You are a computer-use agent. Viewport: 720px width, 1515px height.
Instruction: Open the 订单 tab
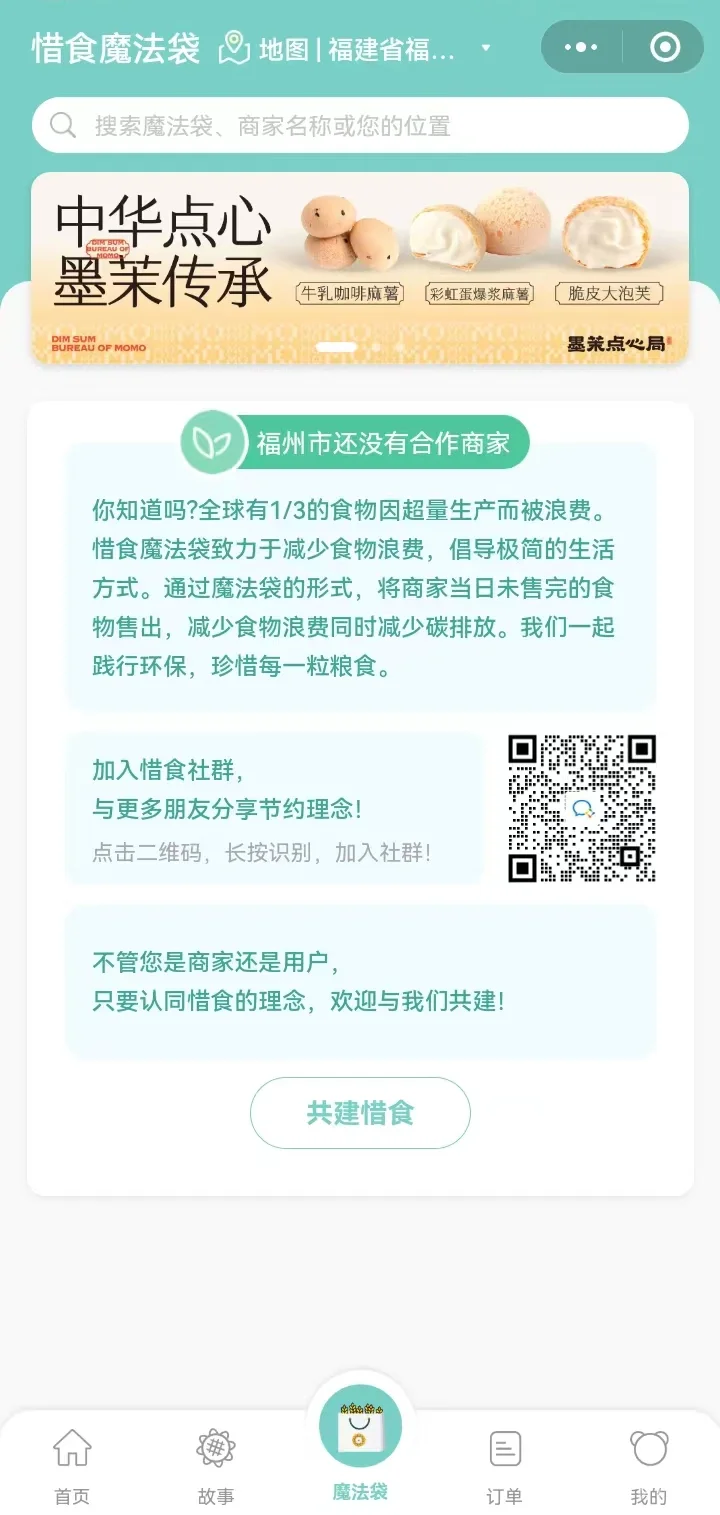click(x=504, y=1466)
